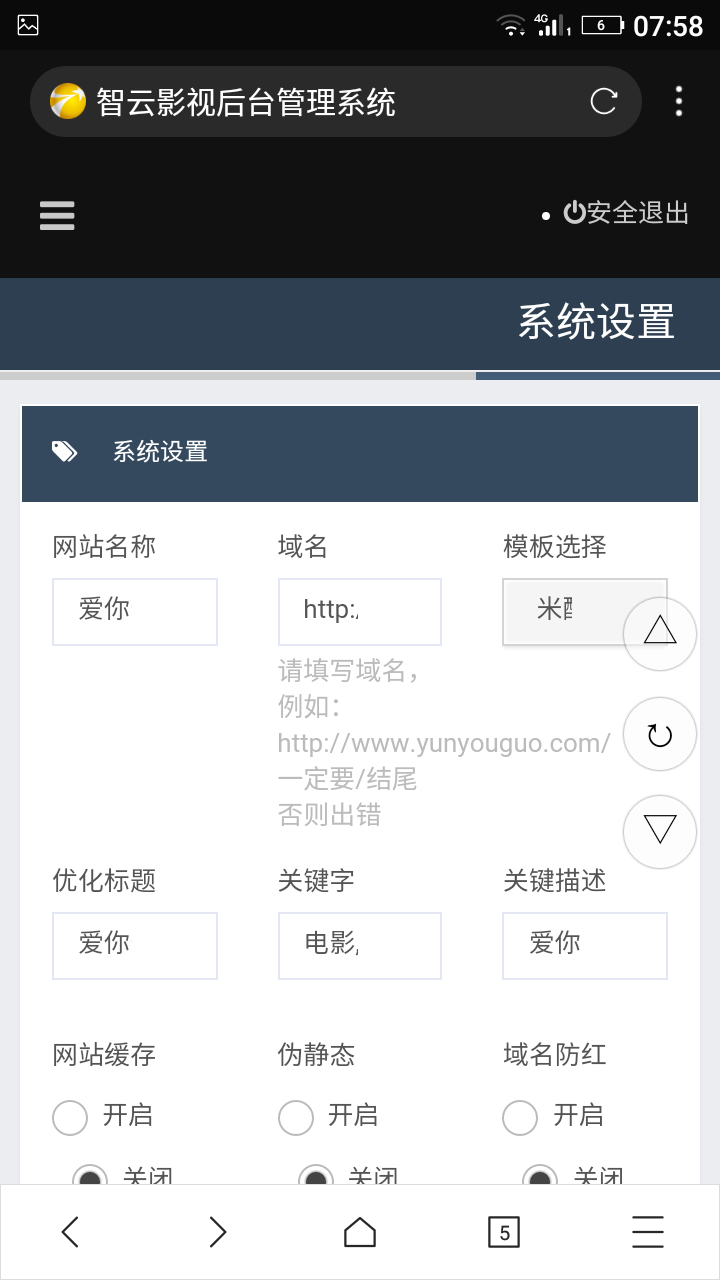Select 开启 for 域名防红

pyautogui.click(x=520, y=1118)
